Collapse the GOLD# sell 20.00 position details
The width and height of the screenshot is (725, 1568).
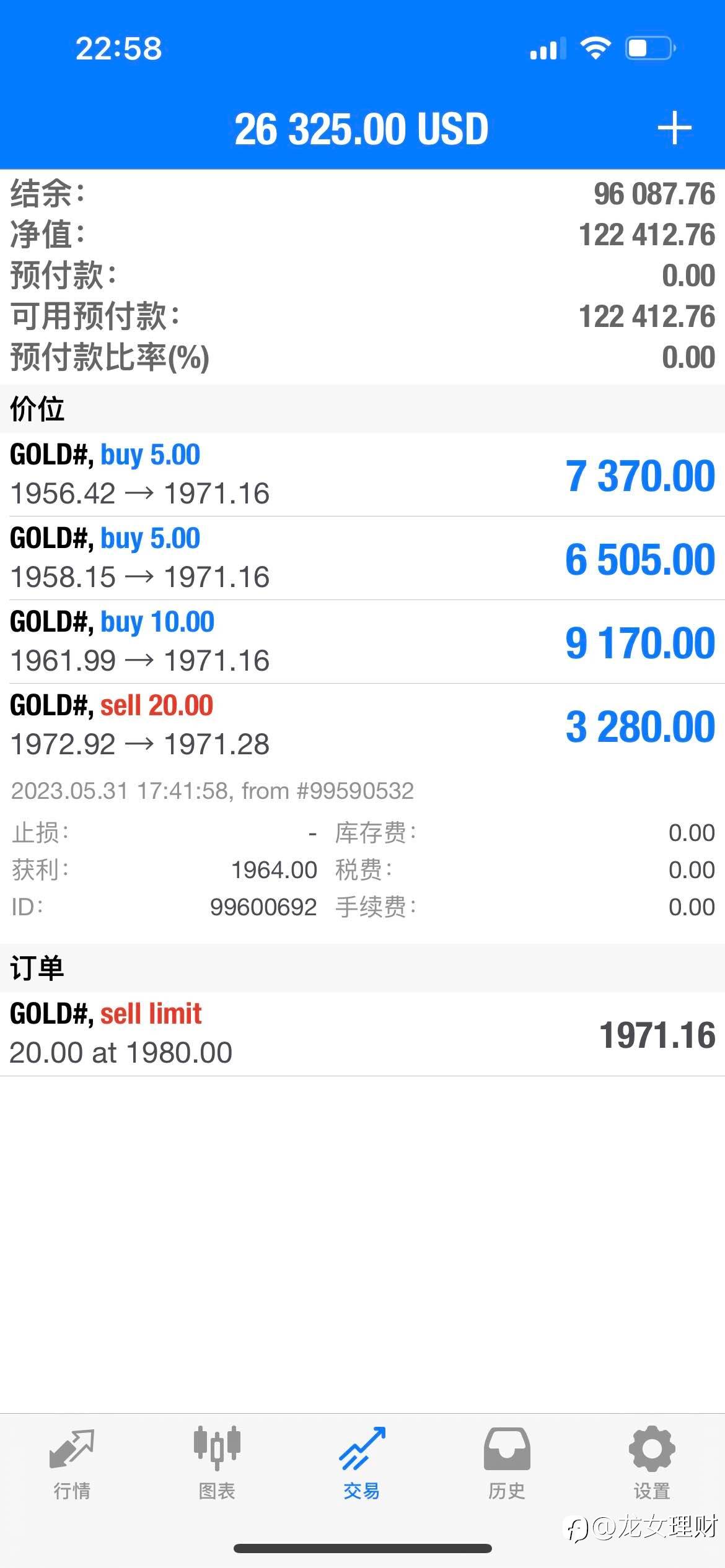tap(362, 725)
